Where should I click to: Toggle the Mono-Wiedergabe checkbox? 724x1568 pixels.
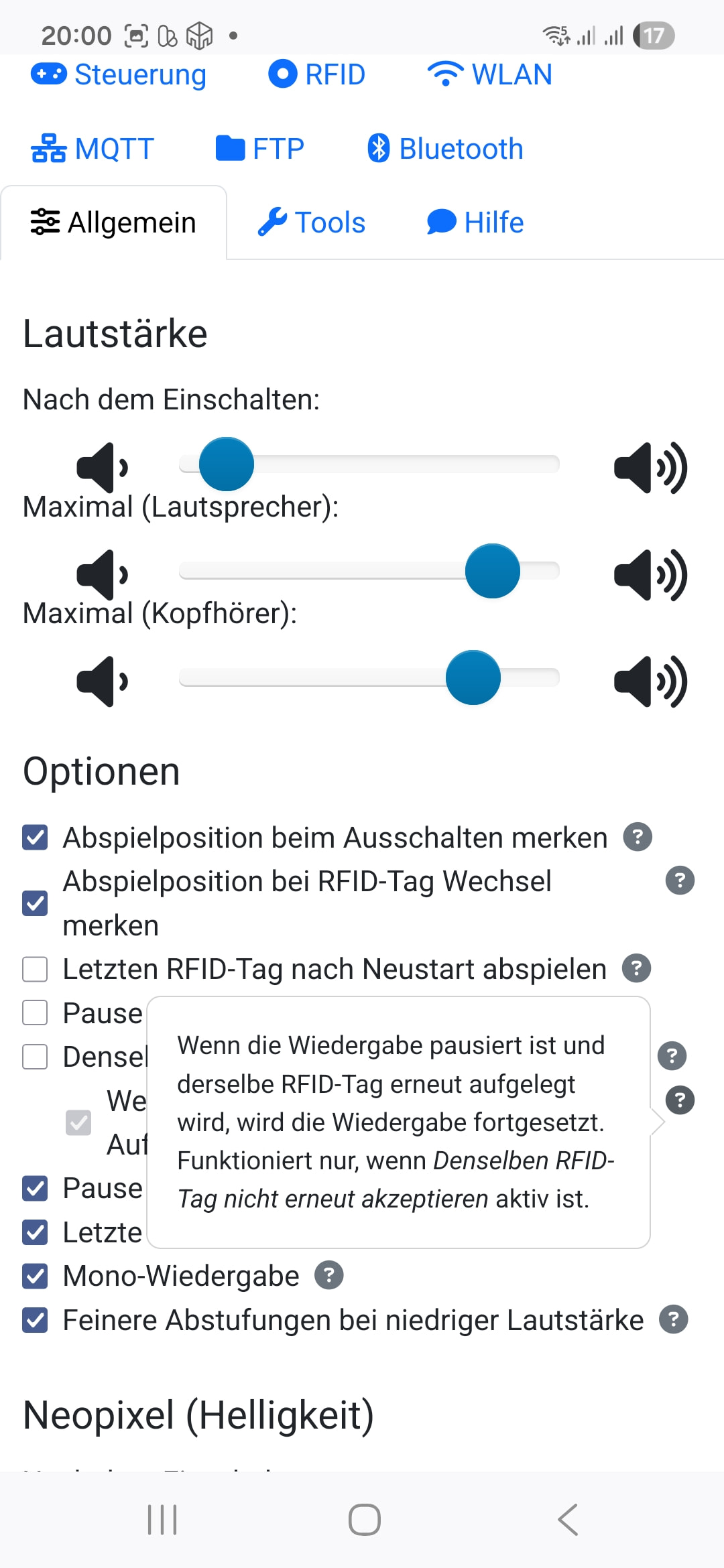(x=35, y=1277)
